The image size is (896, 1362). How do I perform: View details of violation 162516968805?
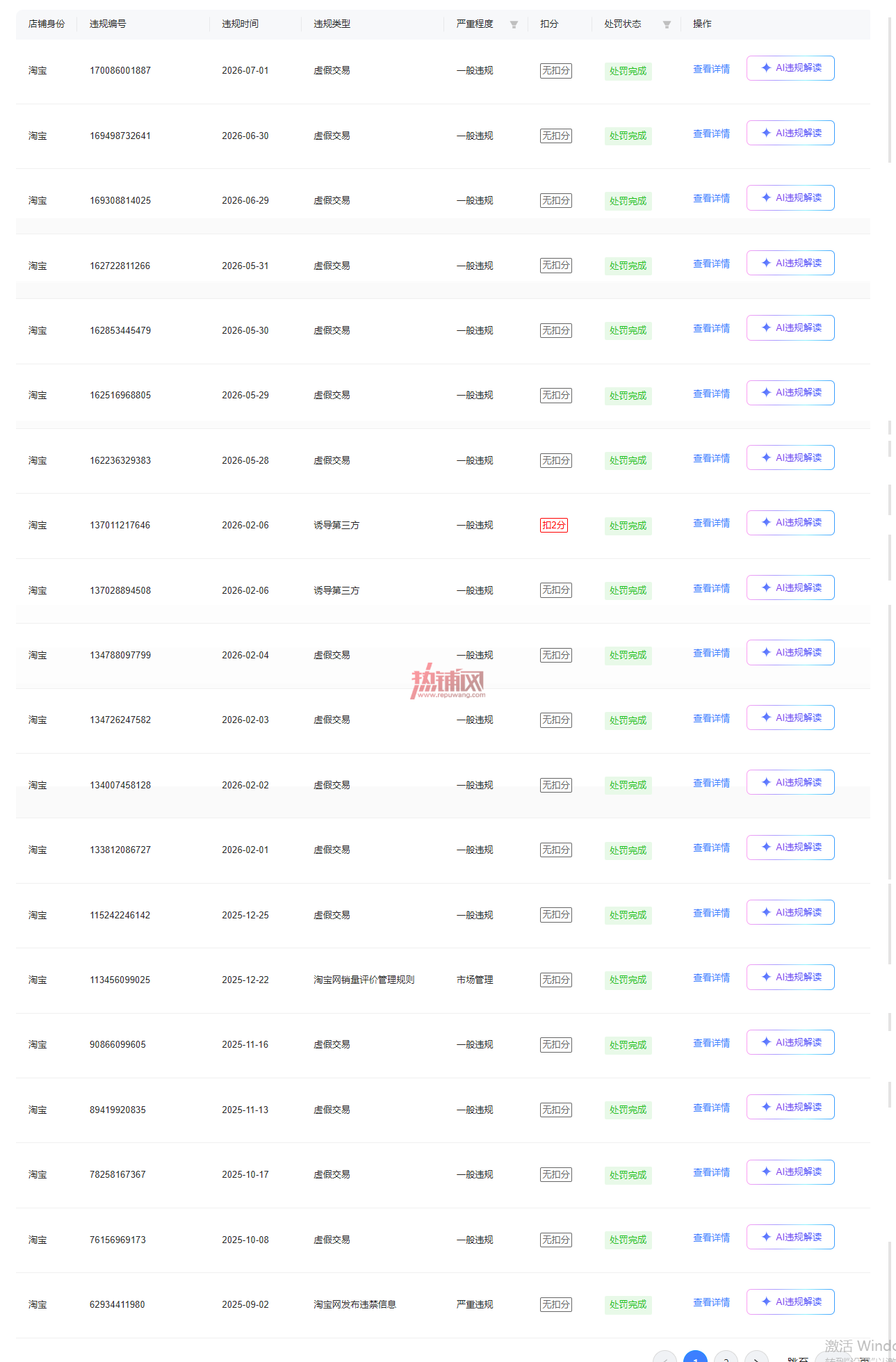pyautogui.click(x=711, y=394)
